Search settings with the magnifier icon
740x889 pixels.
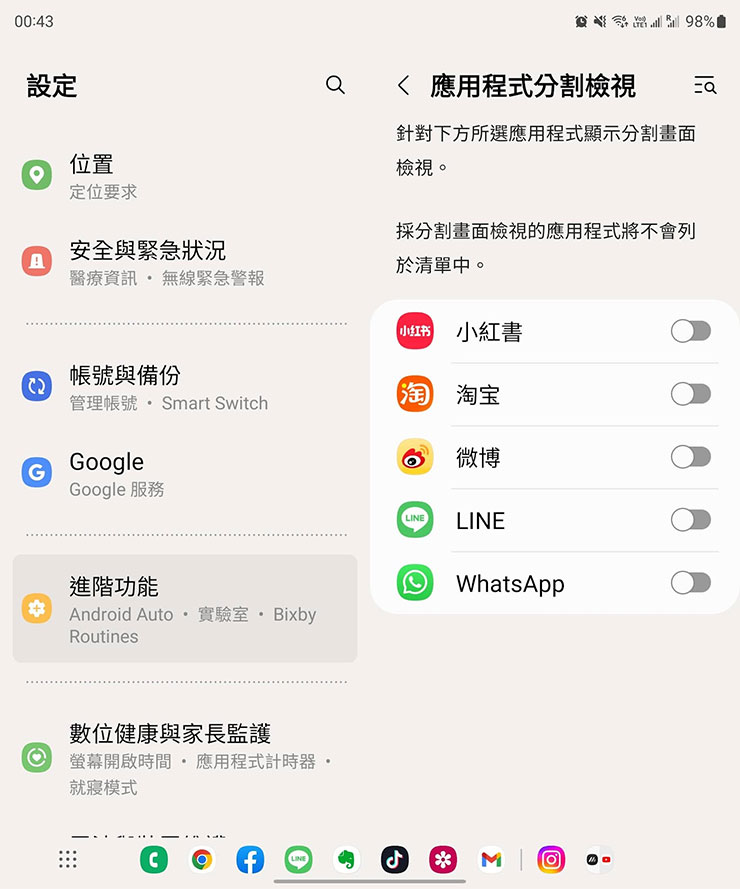coord(335,85)
